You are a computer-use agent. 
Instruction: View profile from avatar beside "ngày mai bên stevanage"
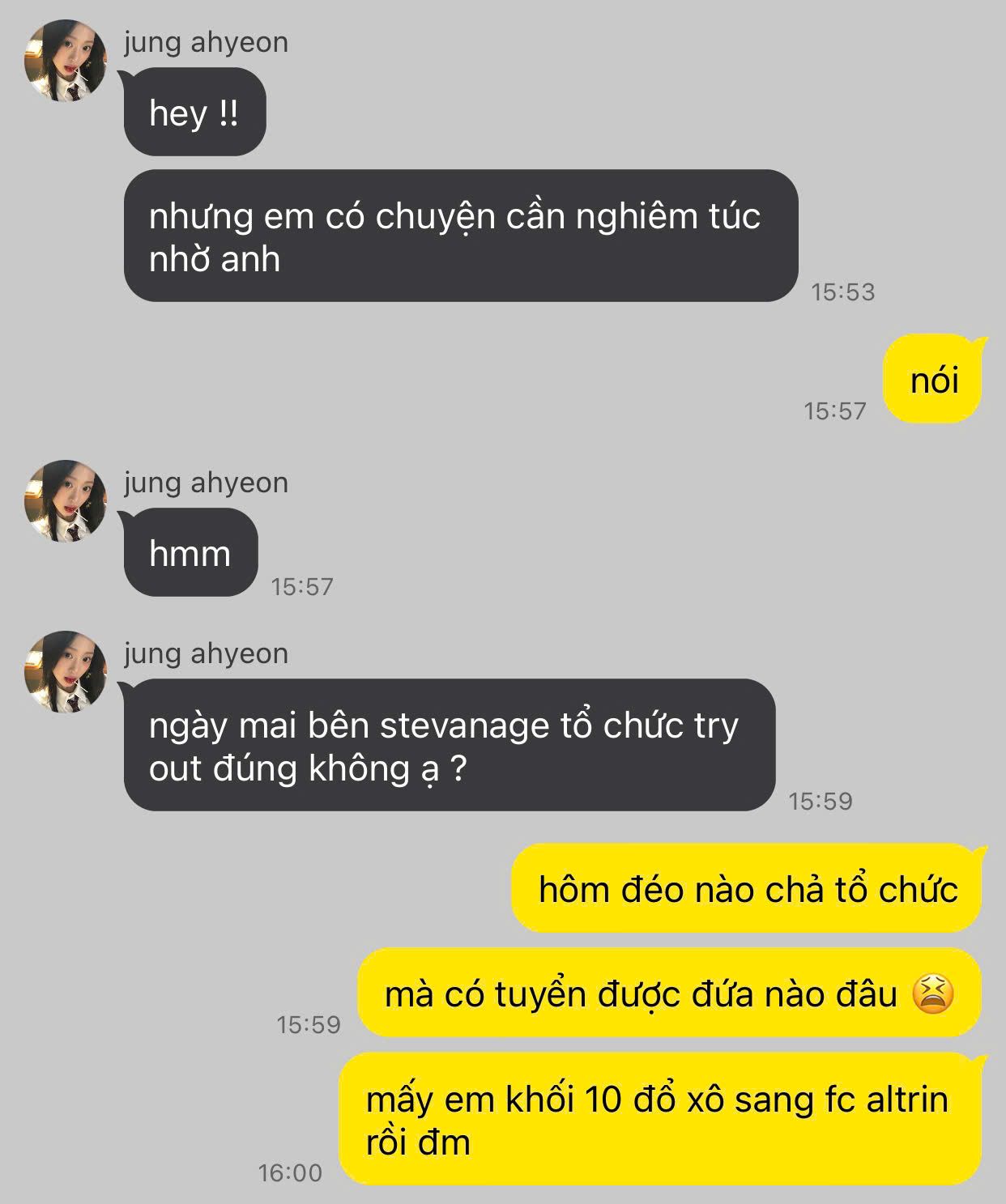(65, 671)
